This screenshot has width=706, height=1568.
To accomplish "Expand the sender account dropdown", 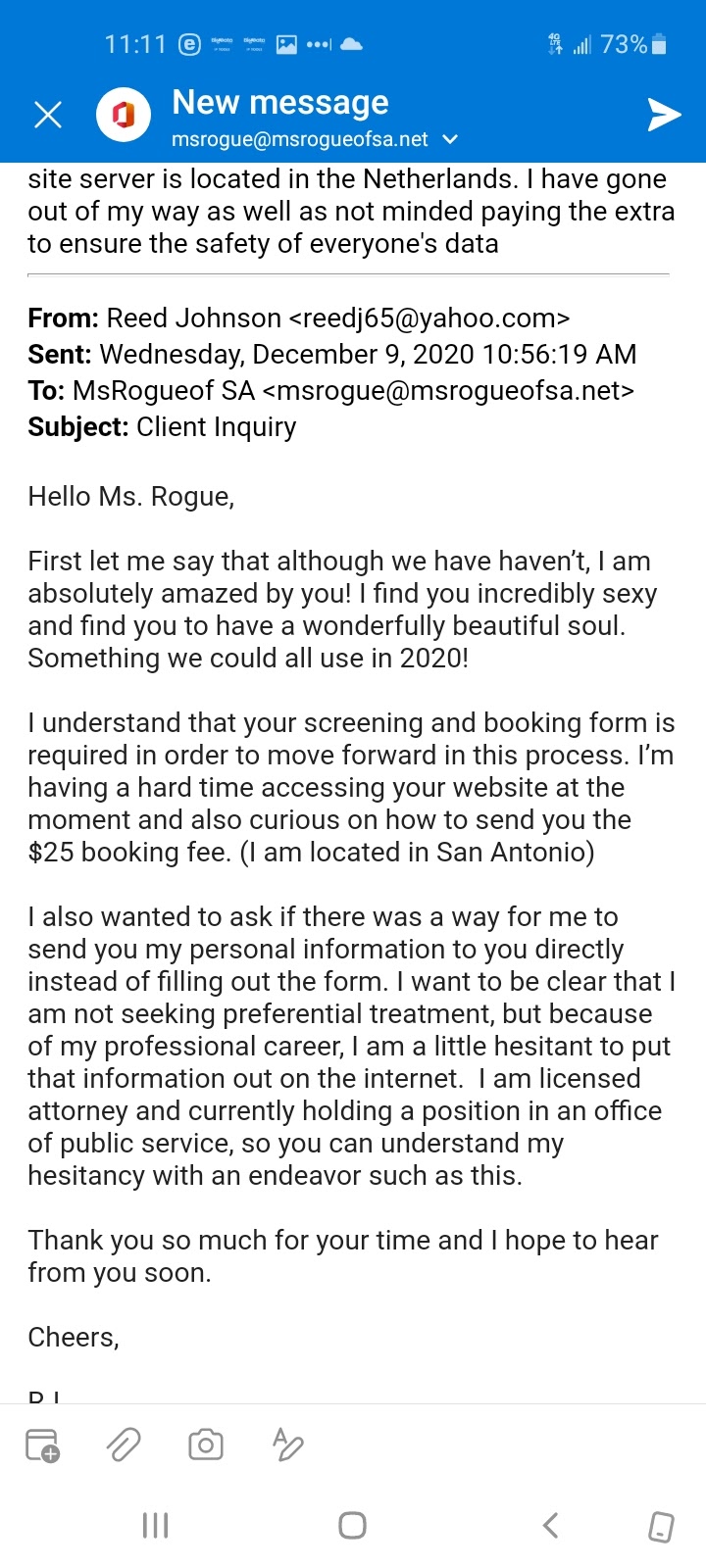I will [450, 139].
